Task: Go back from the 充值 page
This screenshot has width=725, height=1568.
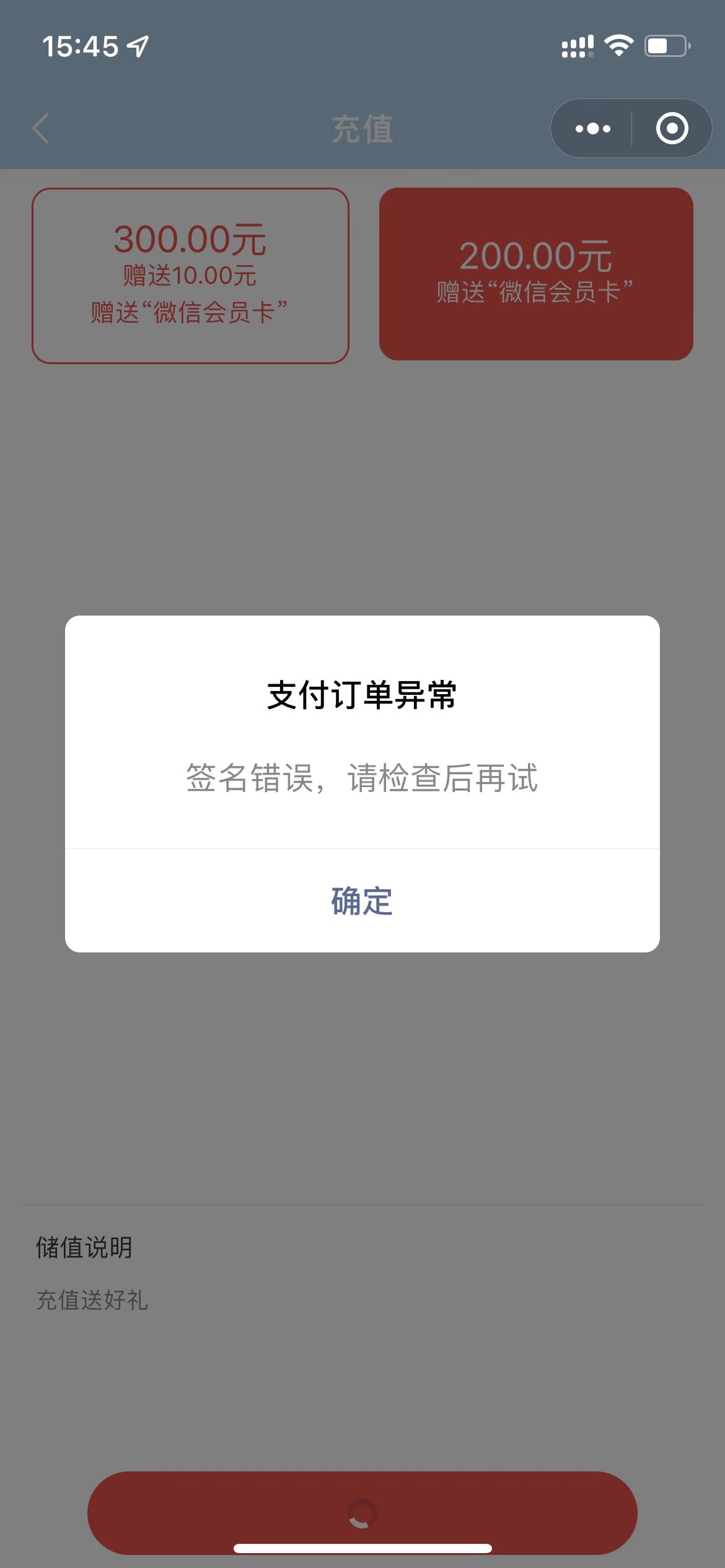Action: pyautogui.click(x=41, y=129)
